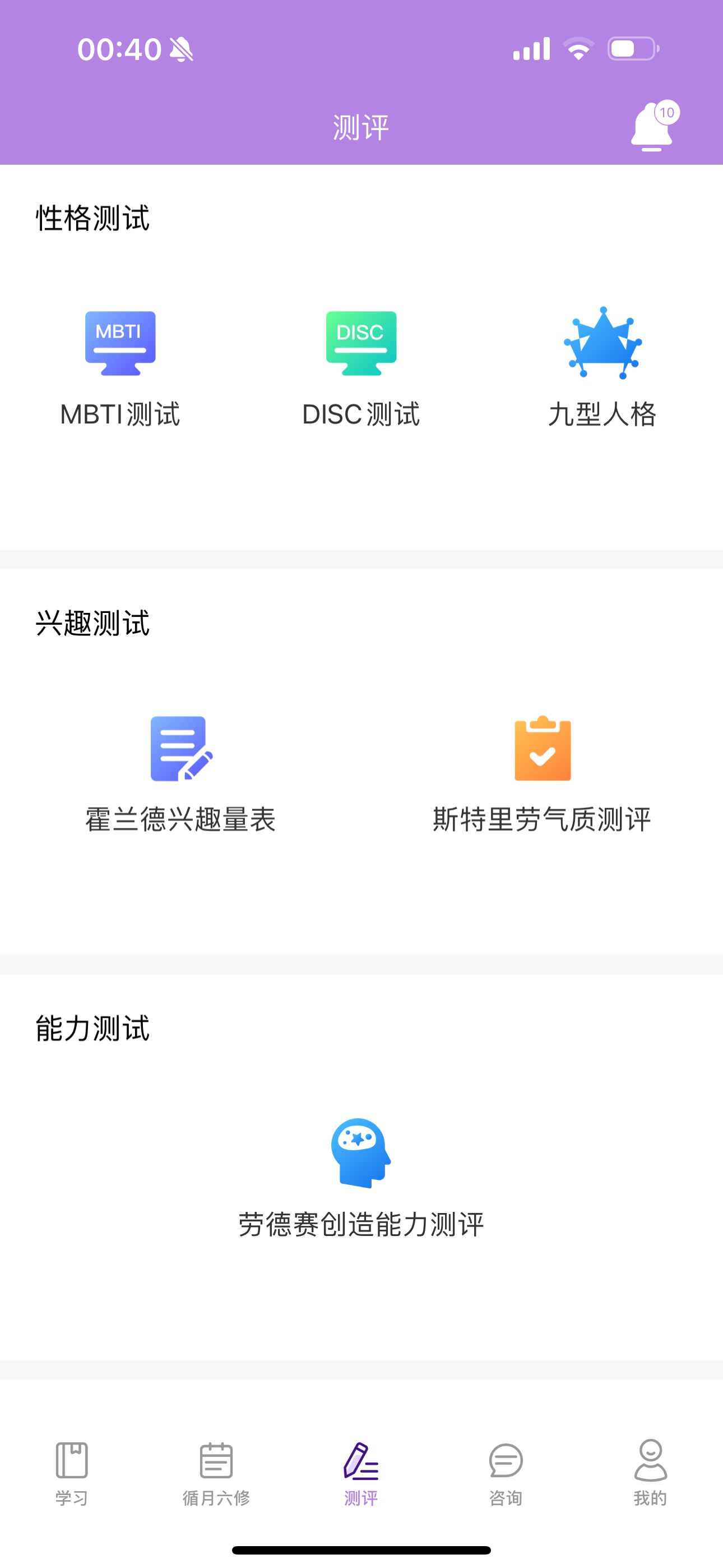Switch to the 咨询 tab

(x=506, y=1472)
